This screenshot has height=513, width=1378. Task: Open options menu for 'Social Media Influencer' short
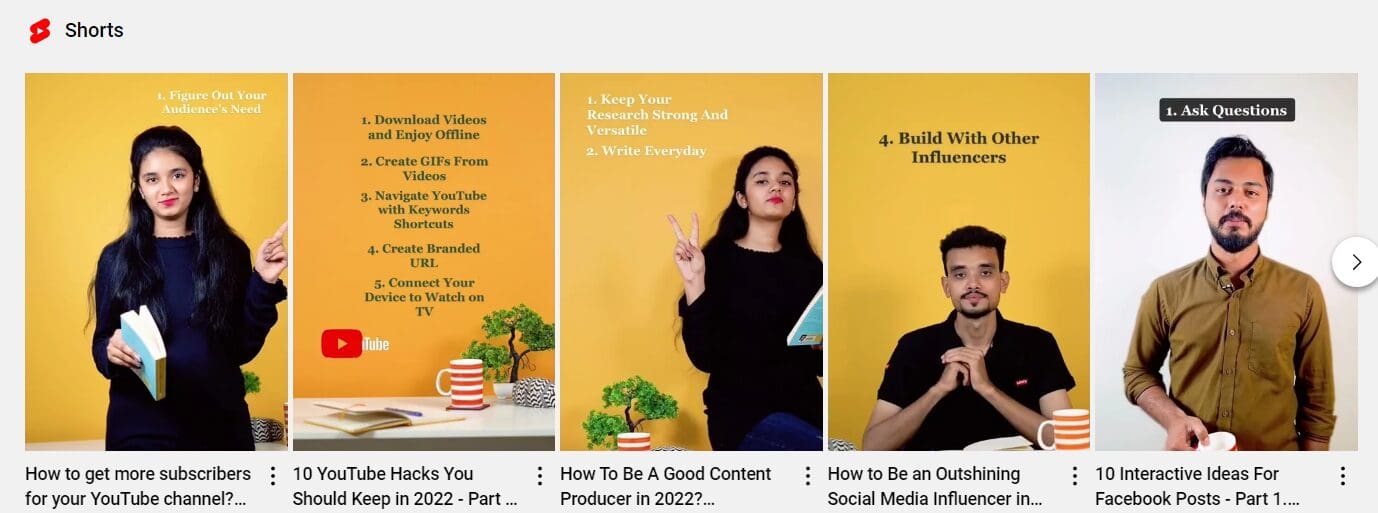[x=1075, y=476]
